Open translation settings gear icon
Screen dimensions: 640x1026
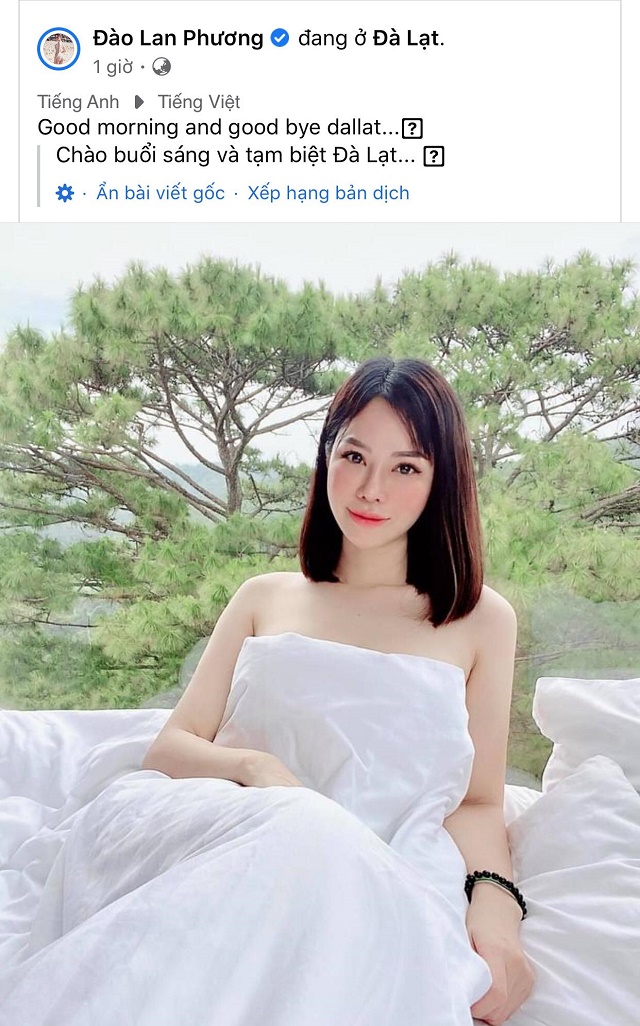pyautogui.click(x=65, y=193)
